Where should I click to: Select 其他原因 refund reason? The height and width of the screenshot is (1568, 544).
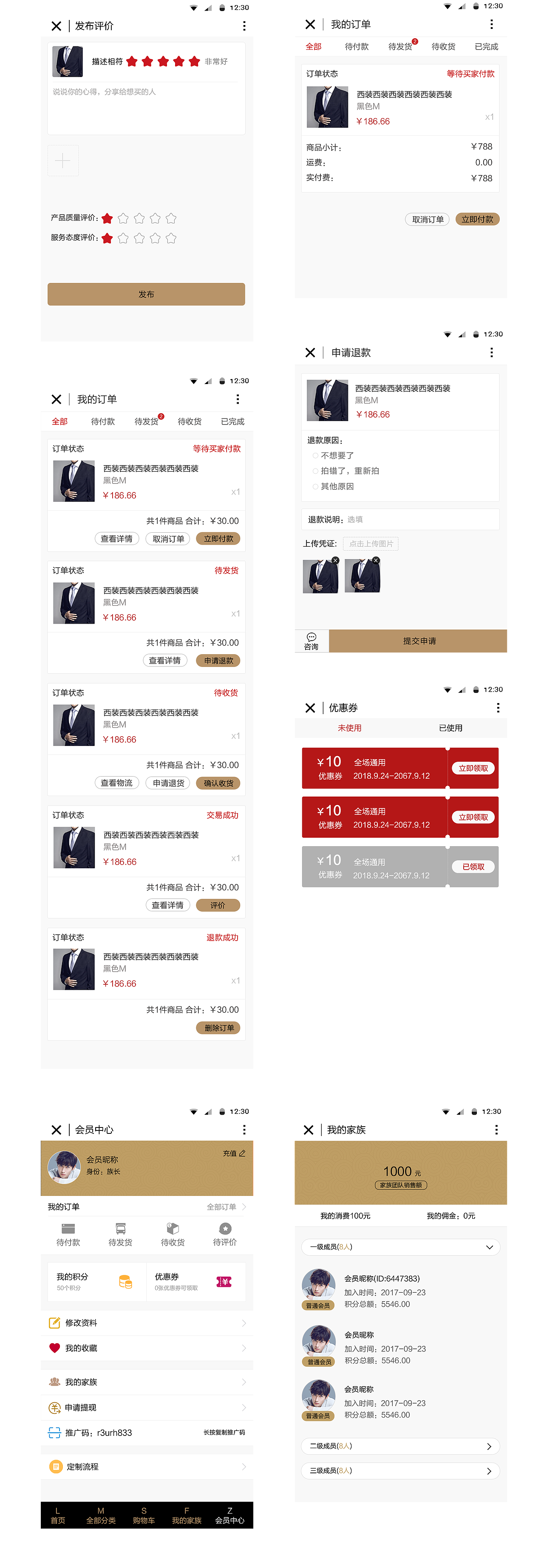pos(315,486)
